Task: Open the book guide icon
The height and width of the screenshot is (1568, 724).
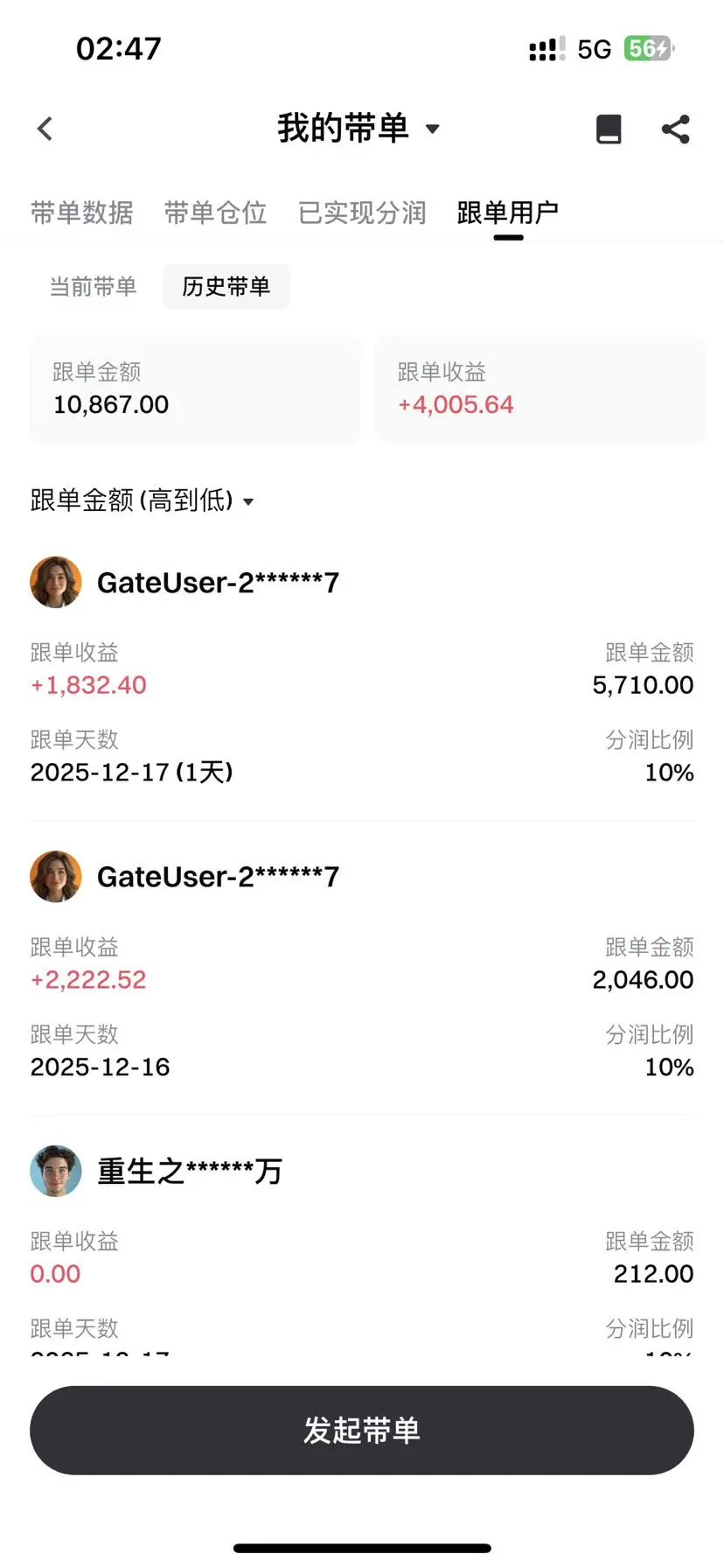Action: click(x=609, y=129)
